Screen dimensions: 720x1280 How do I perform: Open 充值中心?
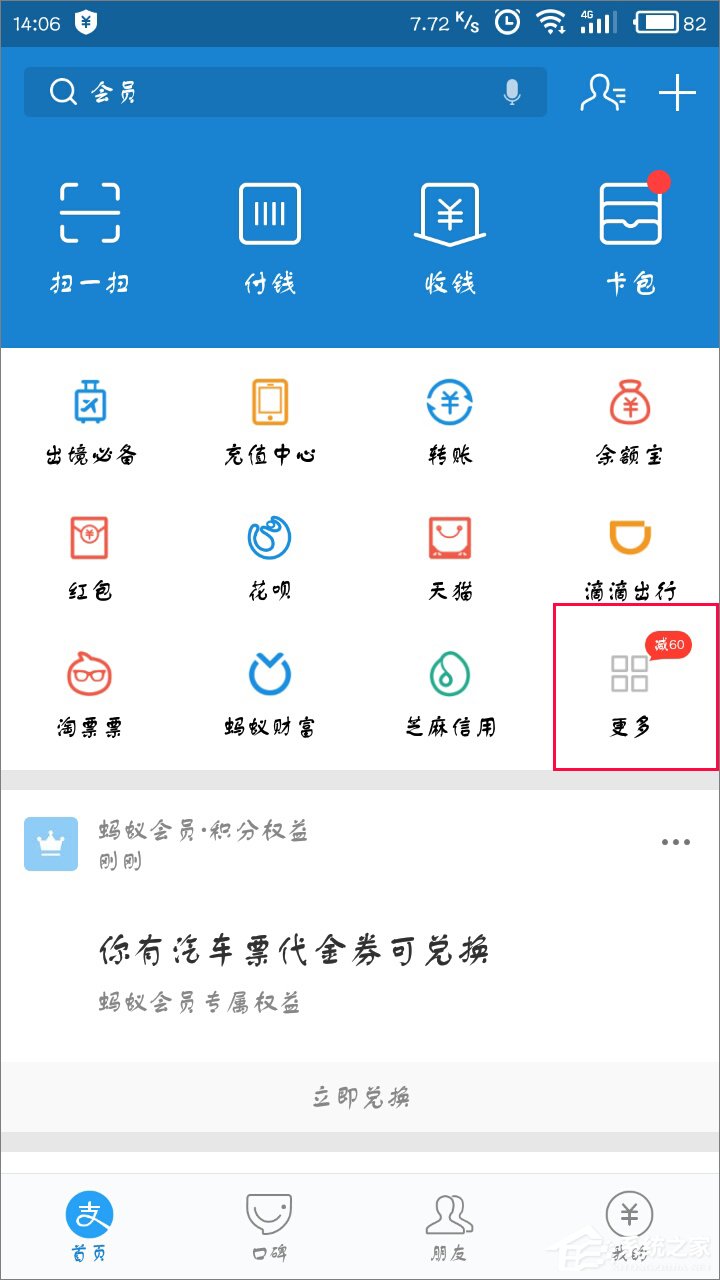tap(270, 421)
